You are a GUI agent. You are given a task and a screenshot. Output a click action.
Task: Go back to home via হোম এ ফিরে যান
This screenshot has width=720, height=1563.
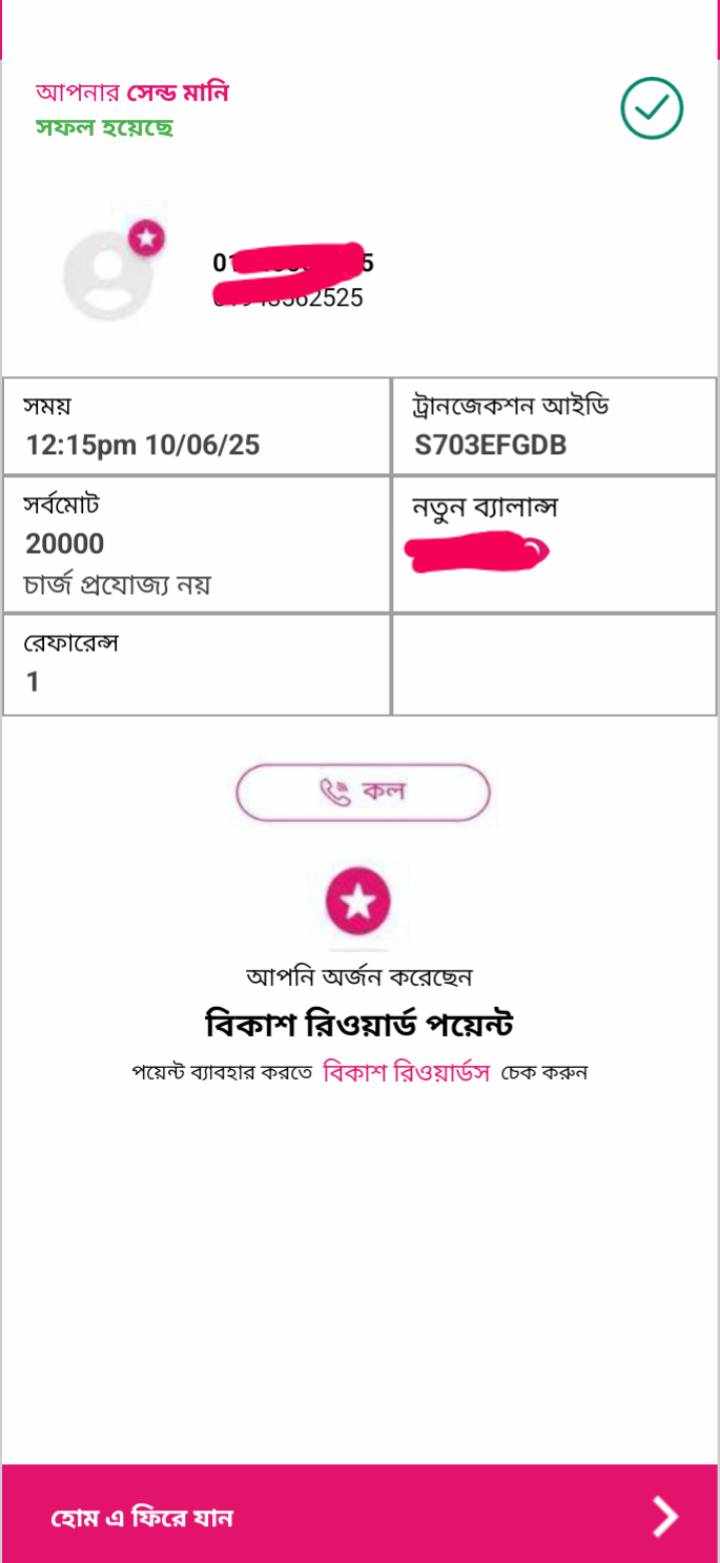(360, 1516)
